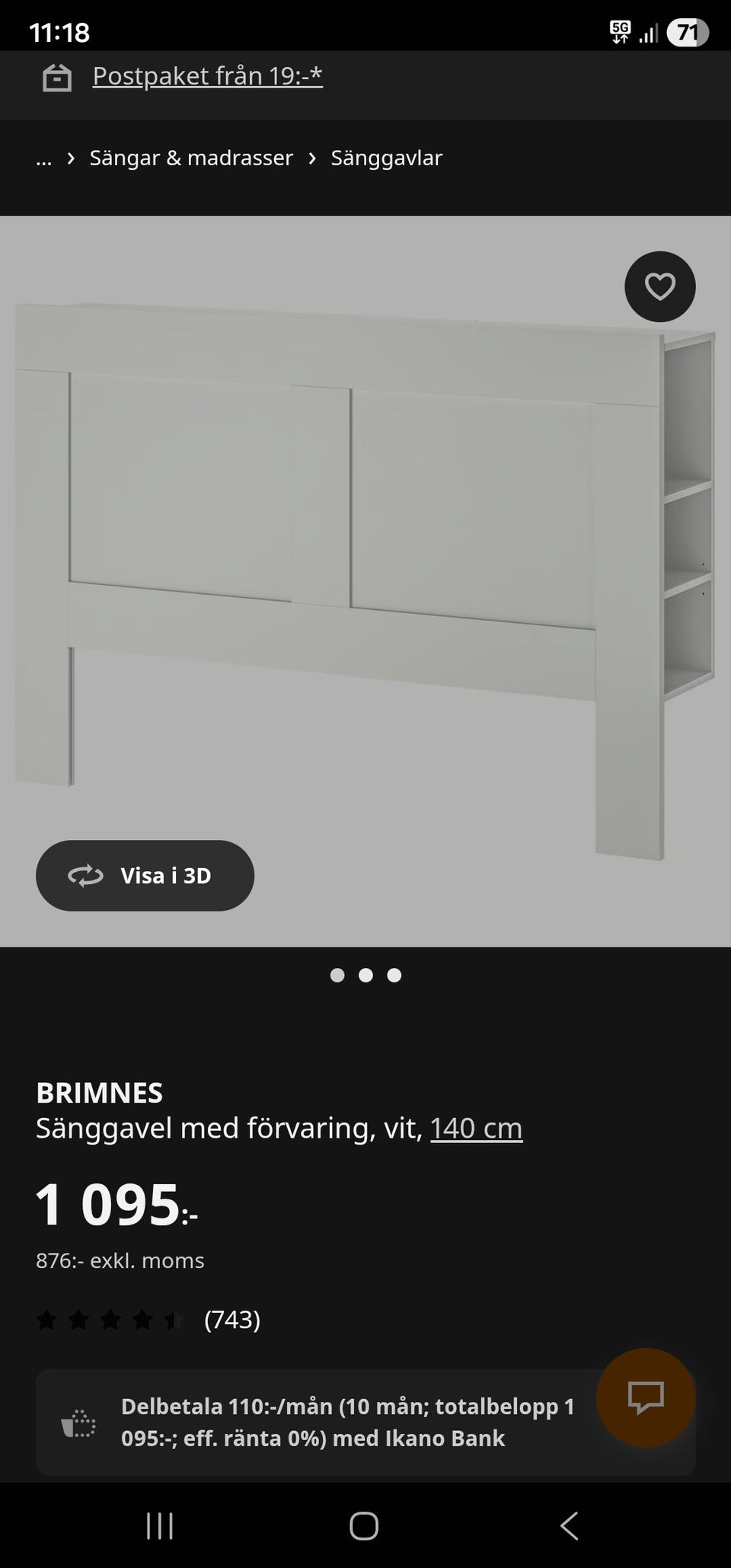
Task: Save BRIMNES to favorites with heart
Action: pos(659,286)
